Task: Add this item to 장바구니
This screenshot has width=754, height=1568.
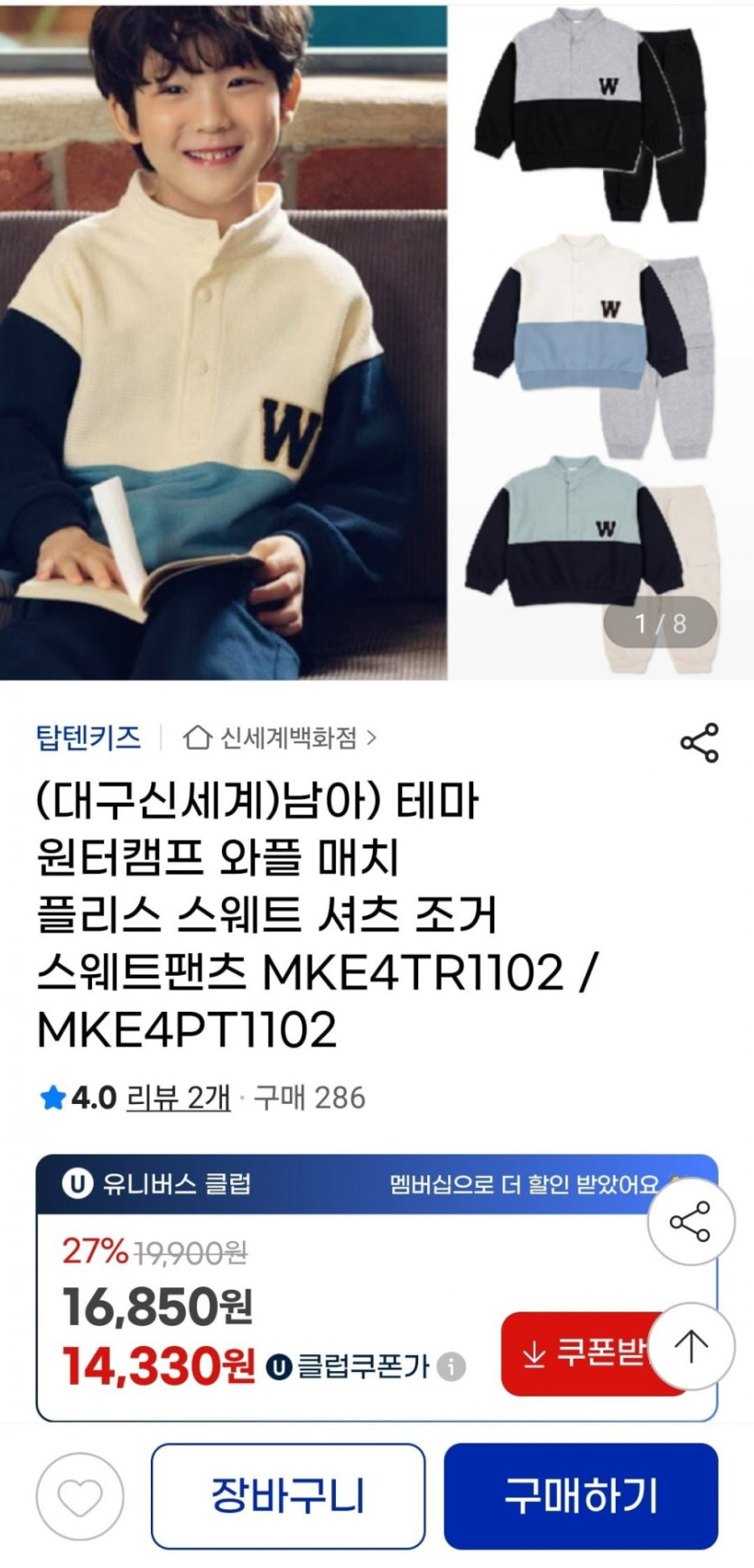Action: pyautogui.click(x=287, y=1496)
